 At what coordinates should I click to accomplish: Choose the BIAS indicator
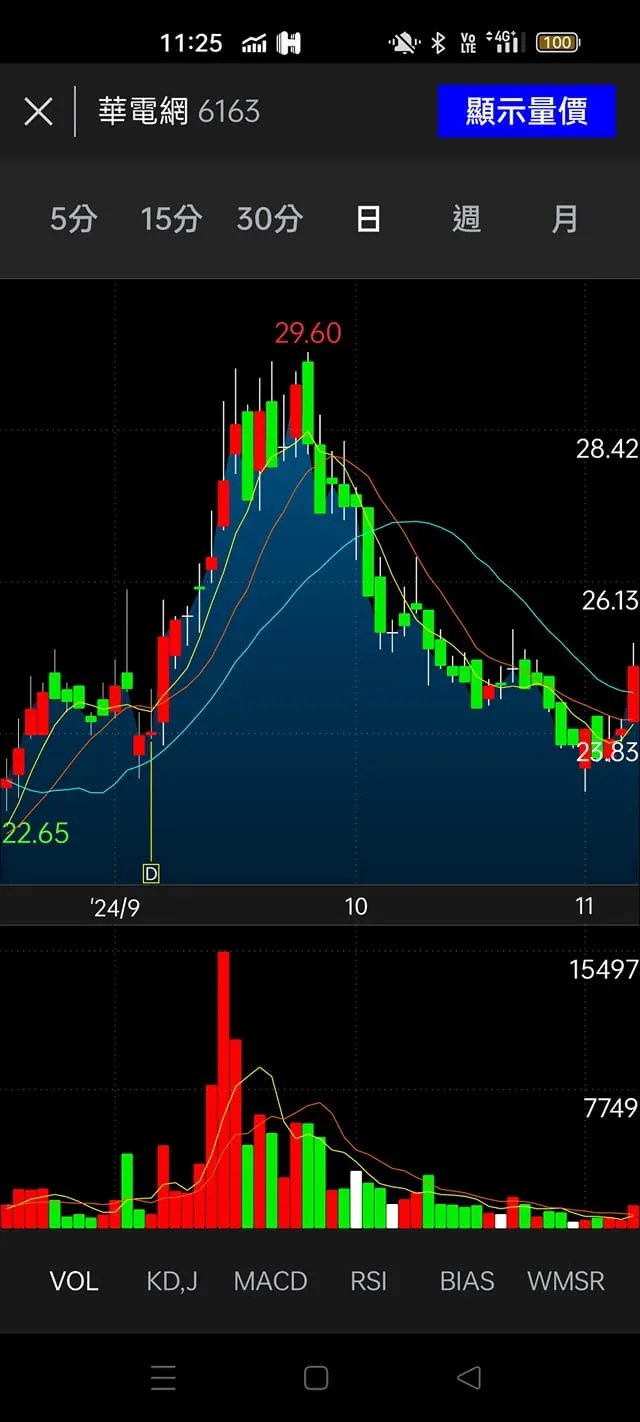(467, 1281)
